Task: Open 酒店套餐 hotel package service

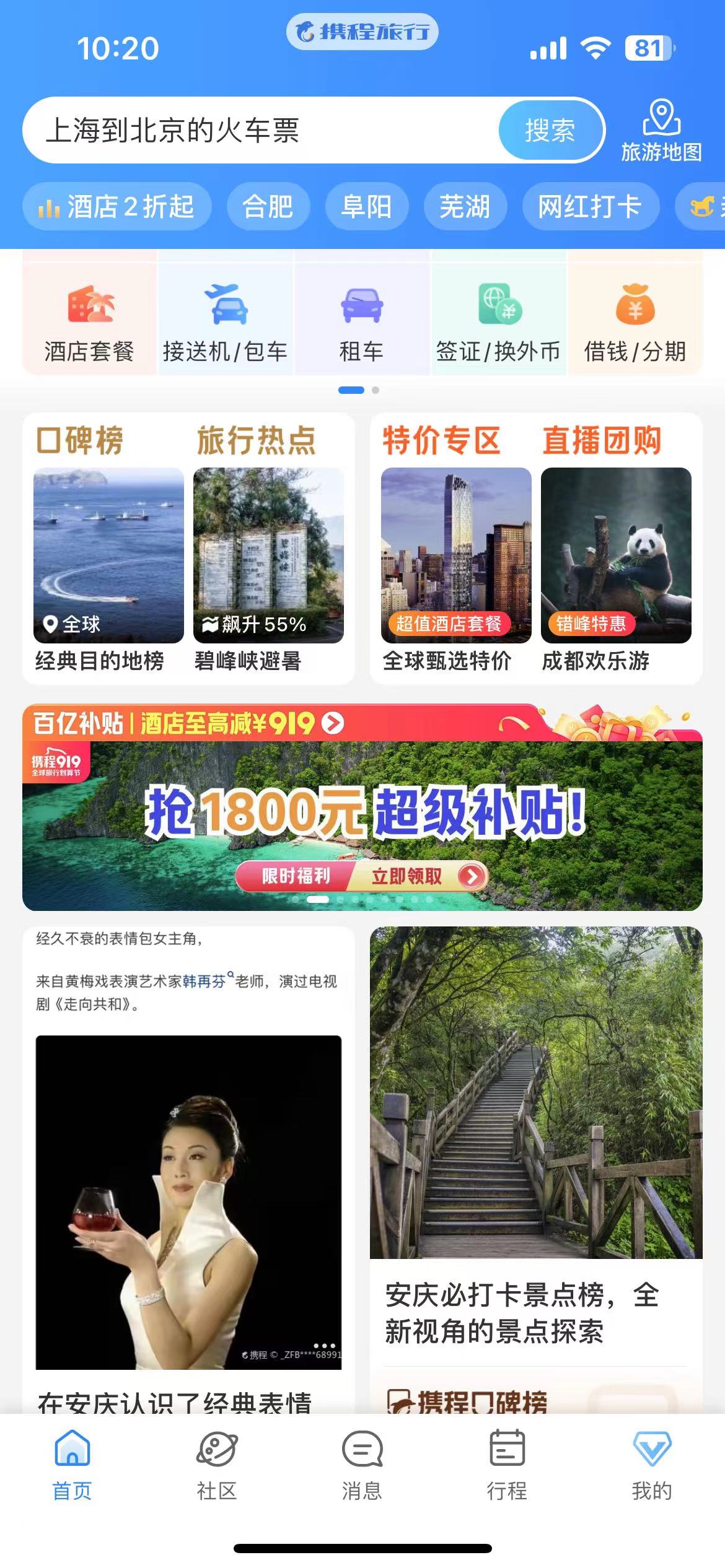Action: [x=87, y=319]
